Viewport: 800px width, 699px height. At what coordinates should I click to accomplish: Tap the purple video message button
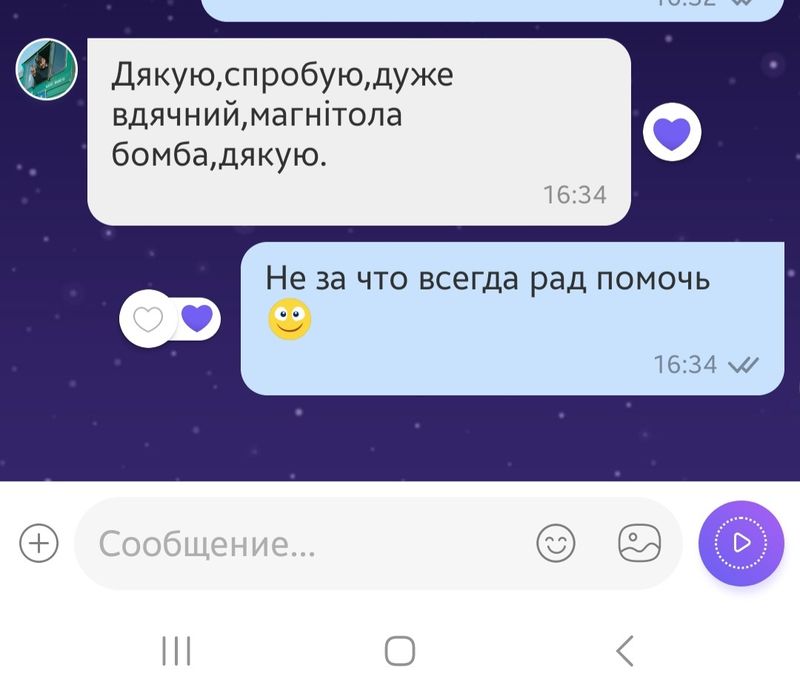point(741,542)
